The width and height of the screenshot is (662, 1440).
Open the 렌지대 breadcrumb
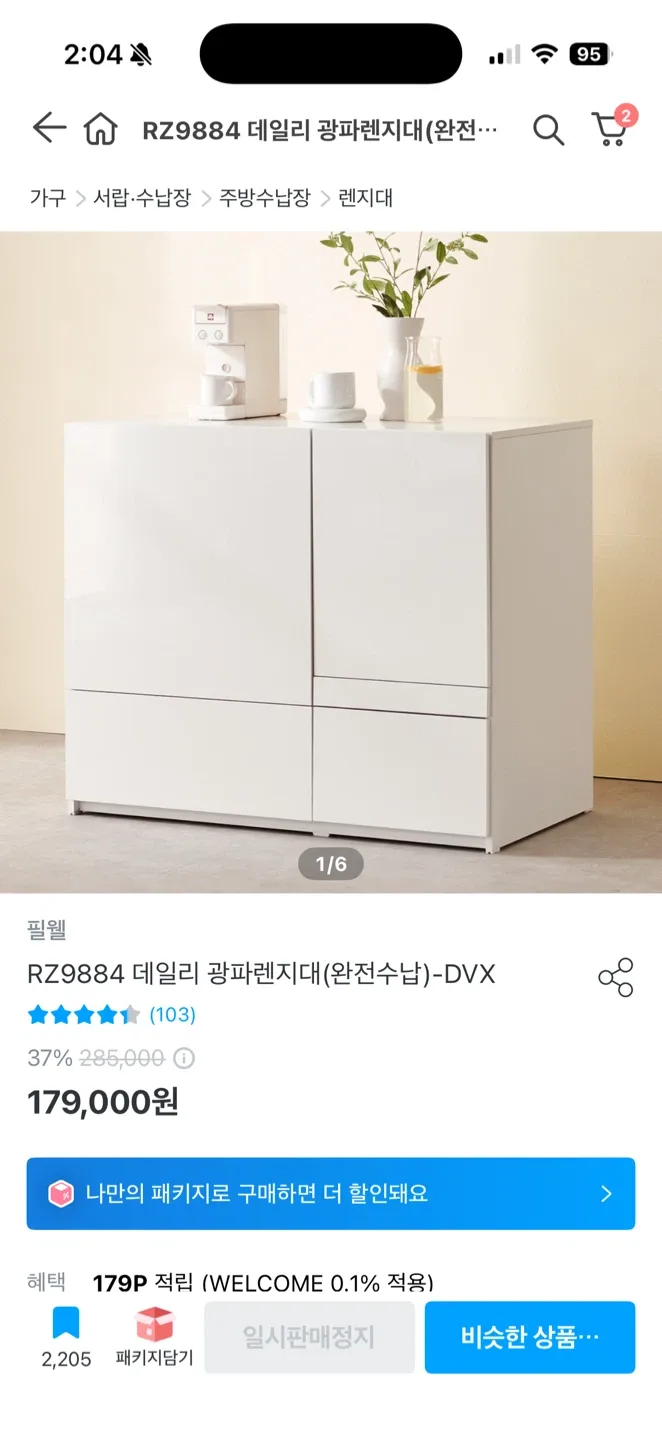[x=366, y=198]
